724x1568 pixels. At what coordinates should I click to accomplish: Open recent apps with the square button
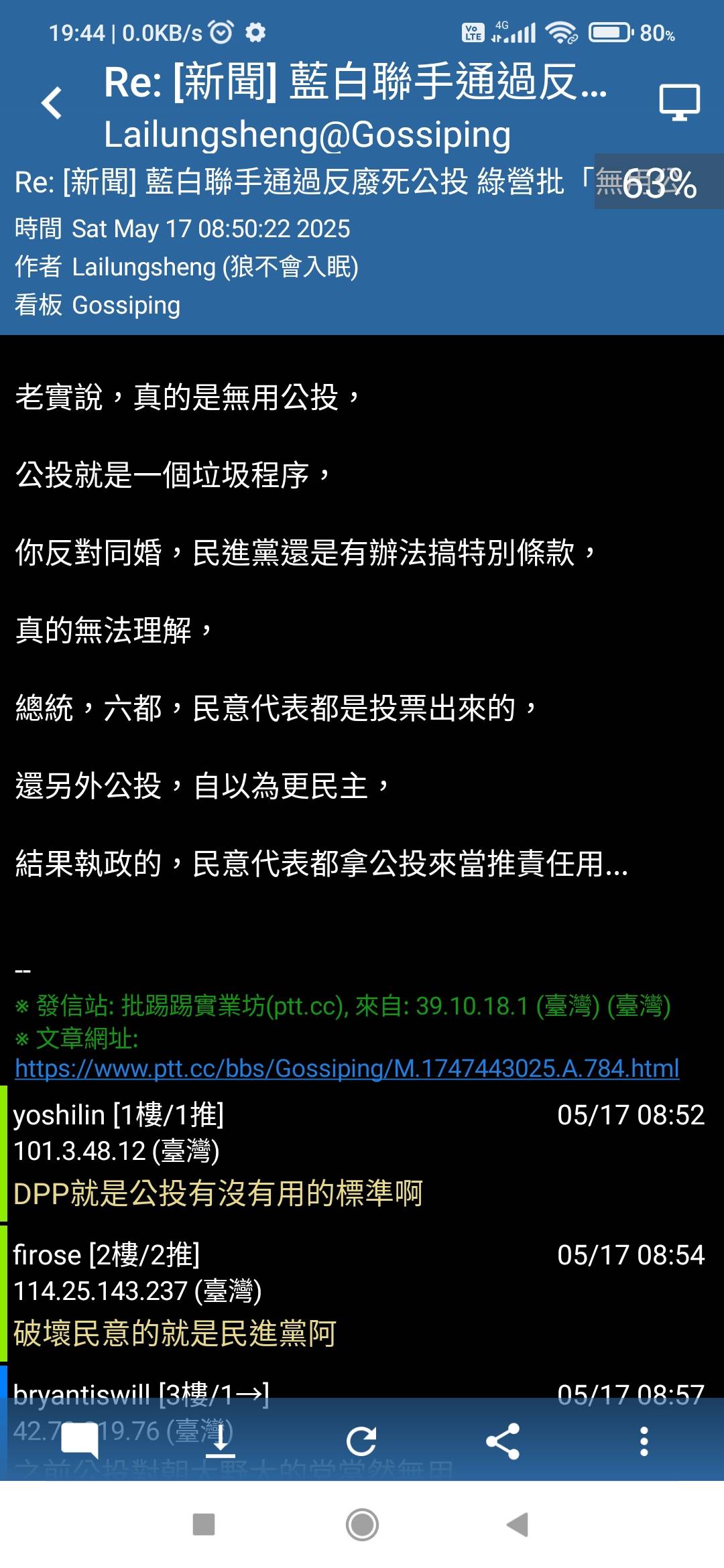coord(204,1524)
